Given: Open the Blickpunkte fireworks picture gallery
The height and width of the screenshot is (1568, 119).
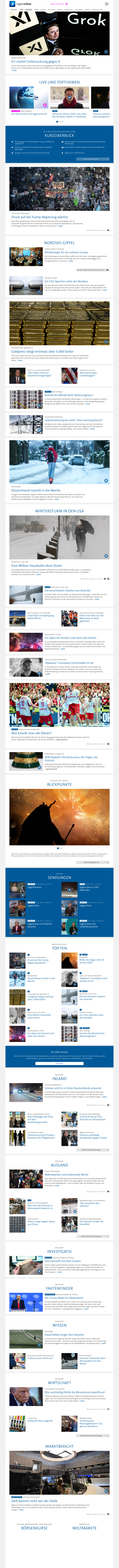Looking at the screenshot, I should [59, 816].
